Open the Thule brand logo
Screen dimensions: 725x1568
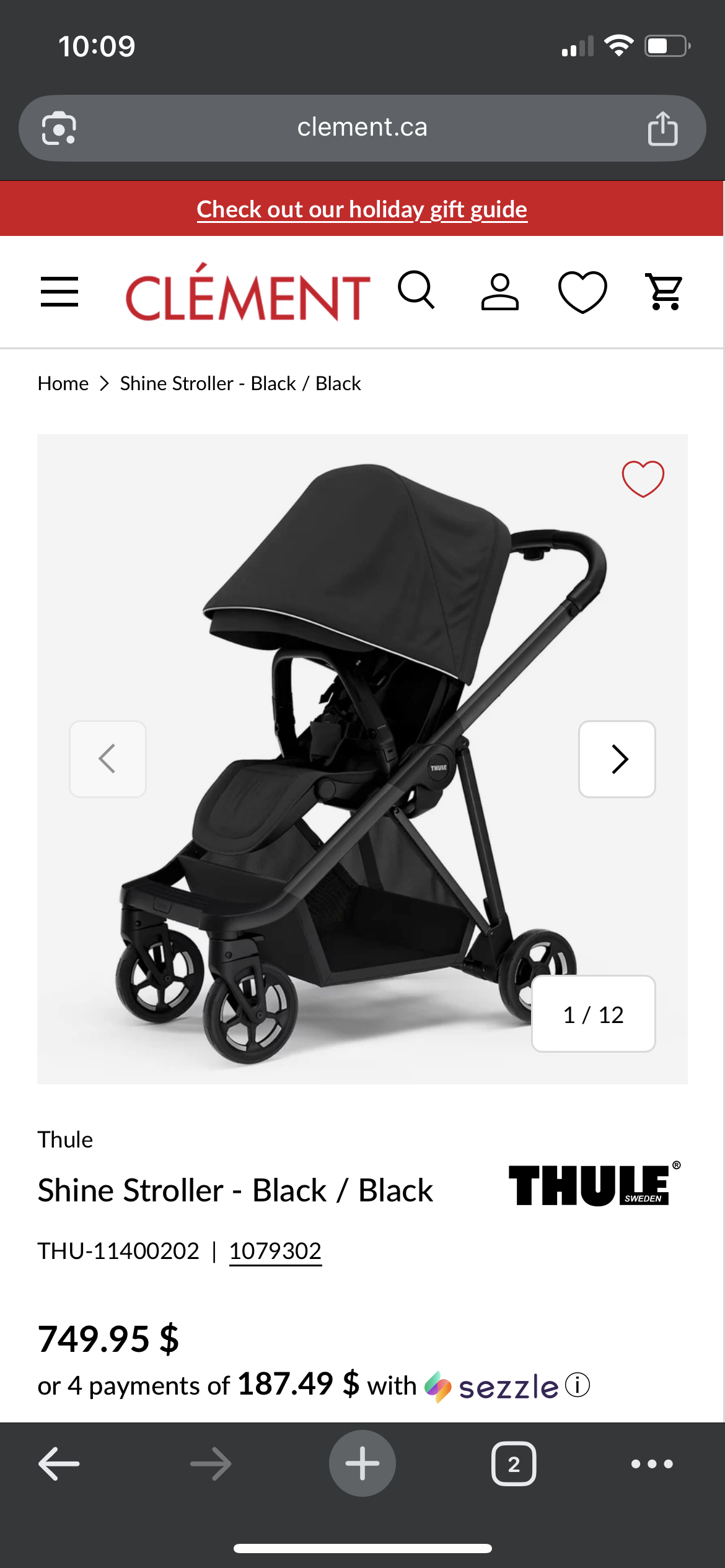[594, 1185]
